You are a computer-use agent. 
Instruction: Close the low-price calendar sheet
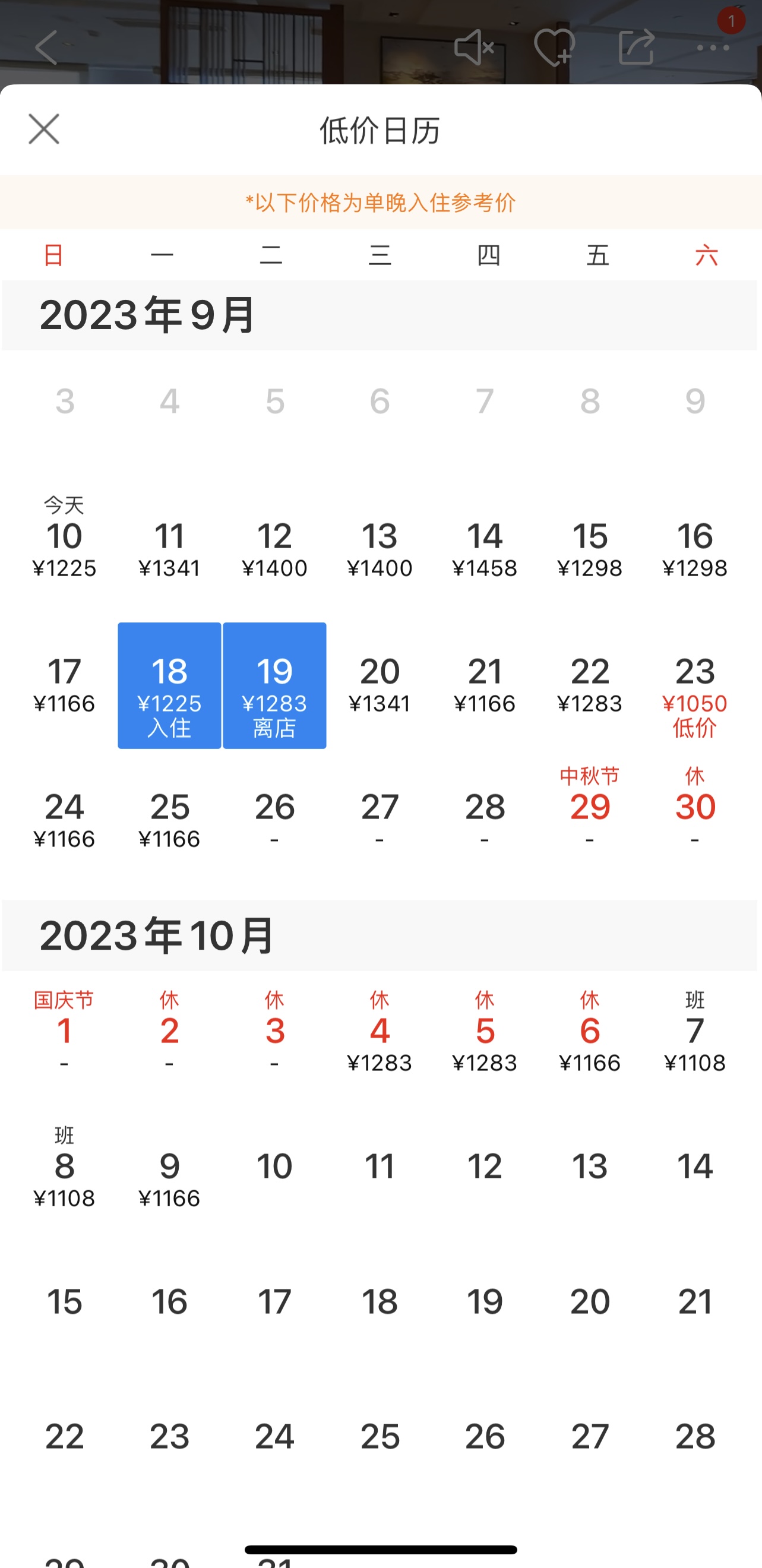44,129
